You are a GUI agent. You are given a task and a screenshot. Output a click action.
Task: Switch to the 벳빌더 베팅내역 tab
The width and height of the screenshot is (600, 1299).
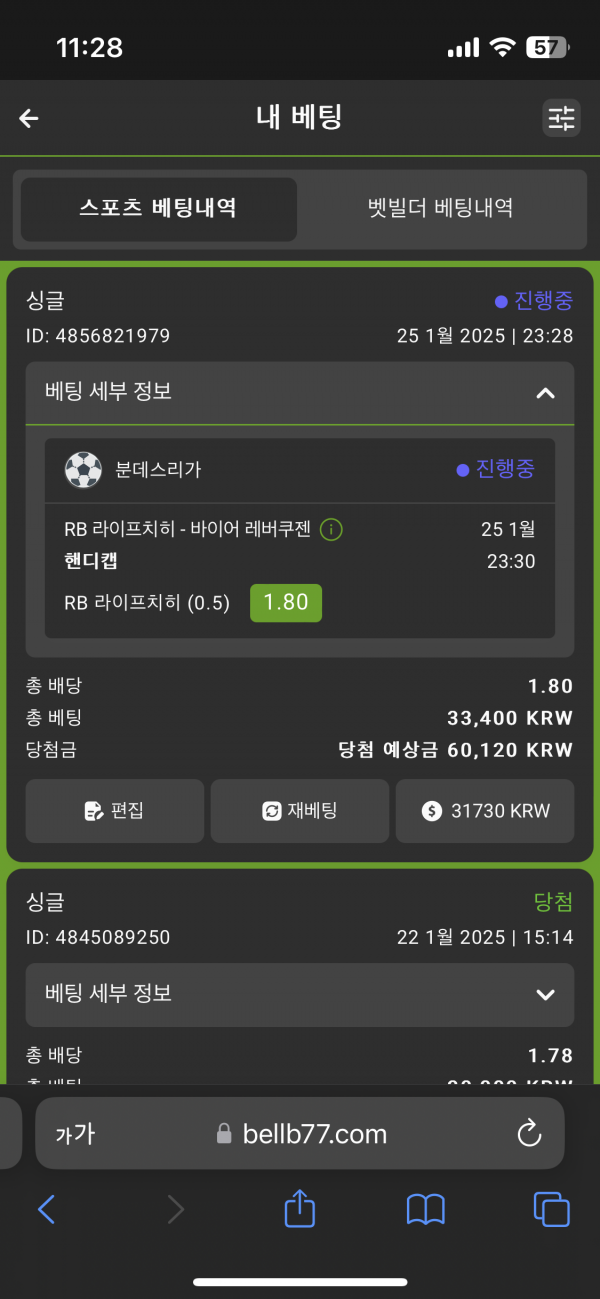tap(440, 209)
